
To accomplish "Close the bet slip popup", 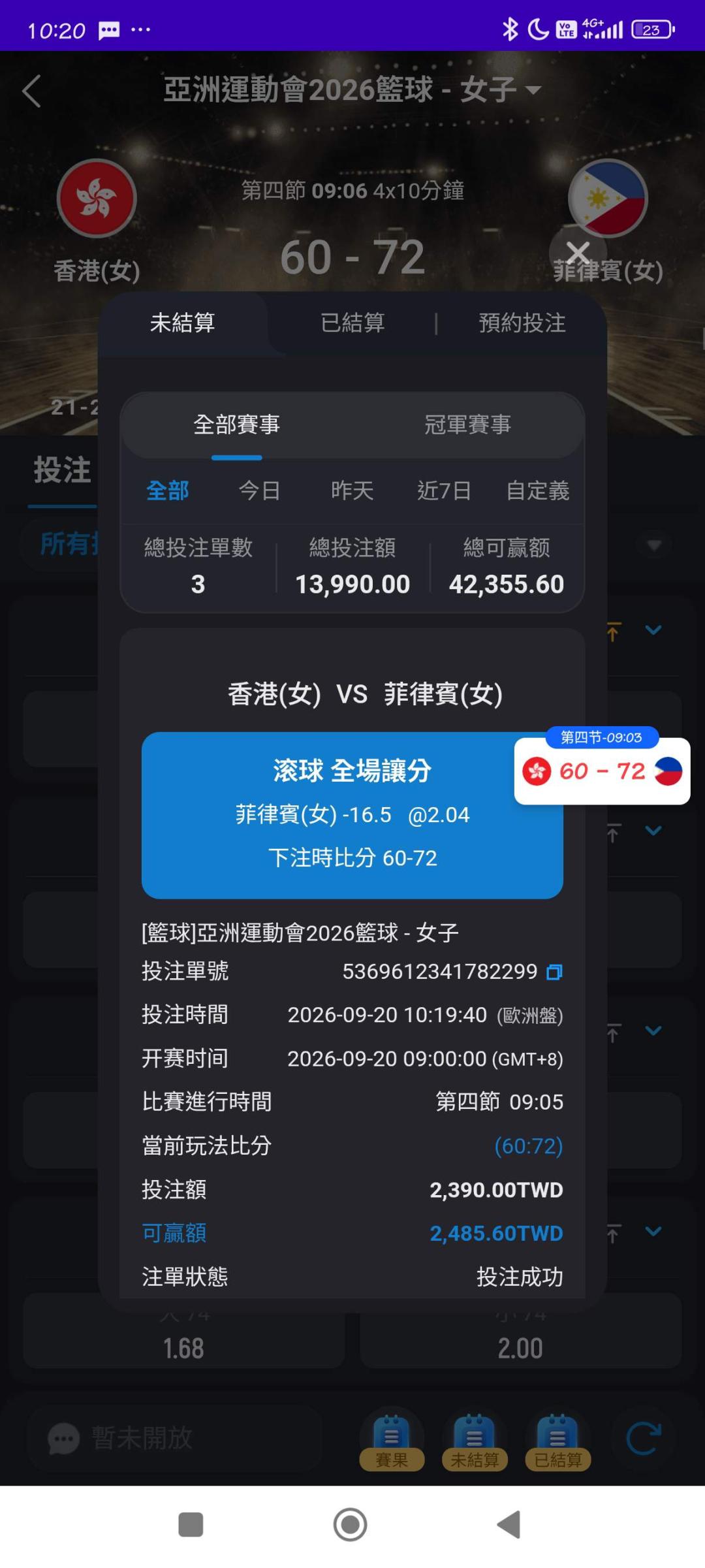I will pyautogui.click(x=578, y=253).
